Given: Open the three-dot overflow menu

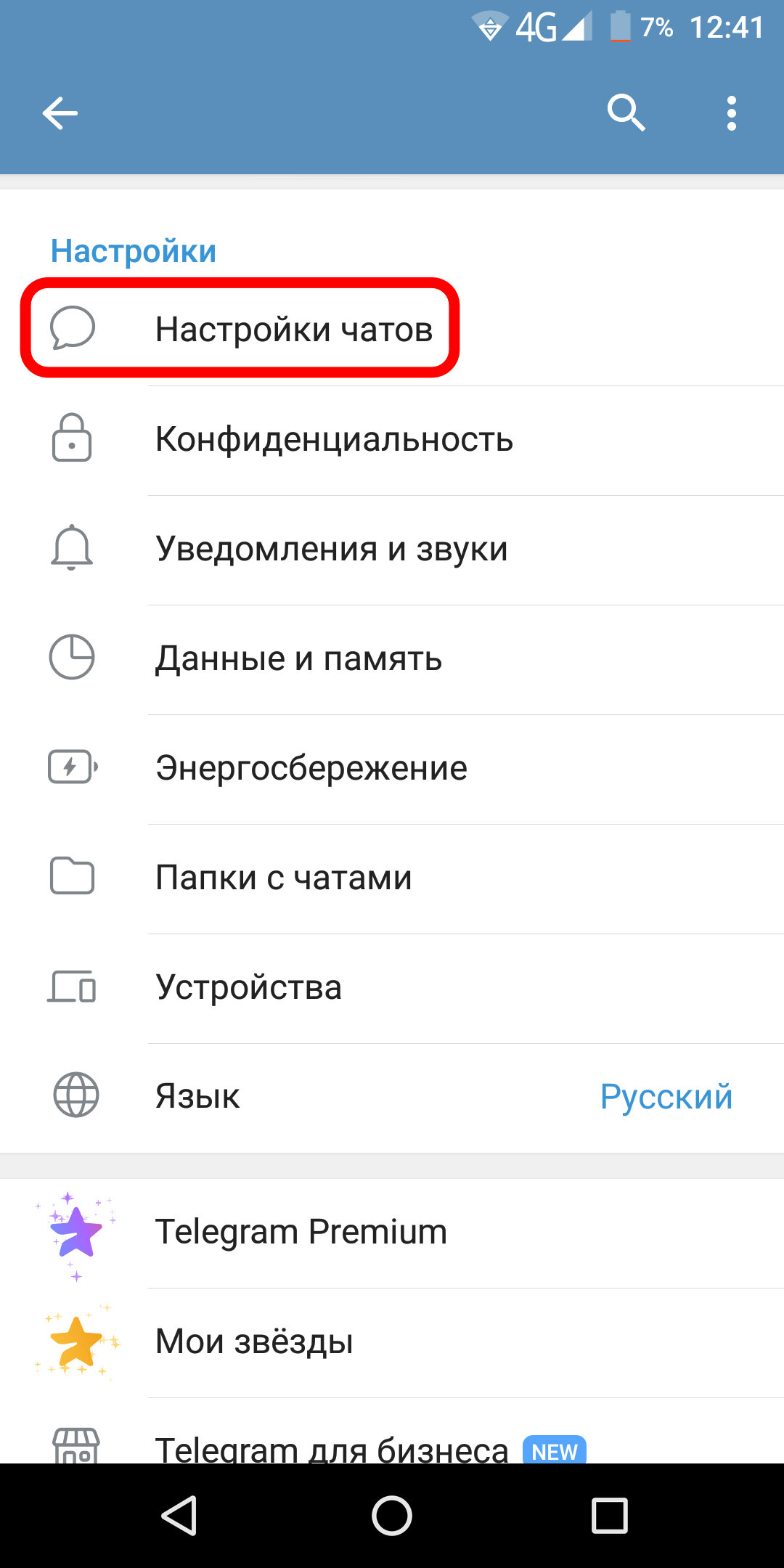Looking at the screenshot, I should click(732, 114).
